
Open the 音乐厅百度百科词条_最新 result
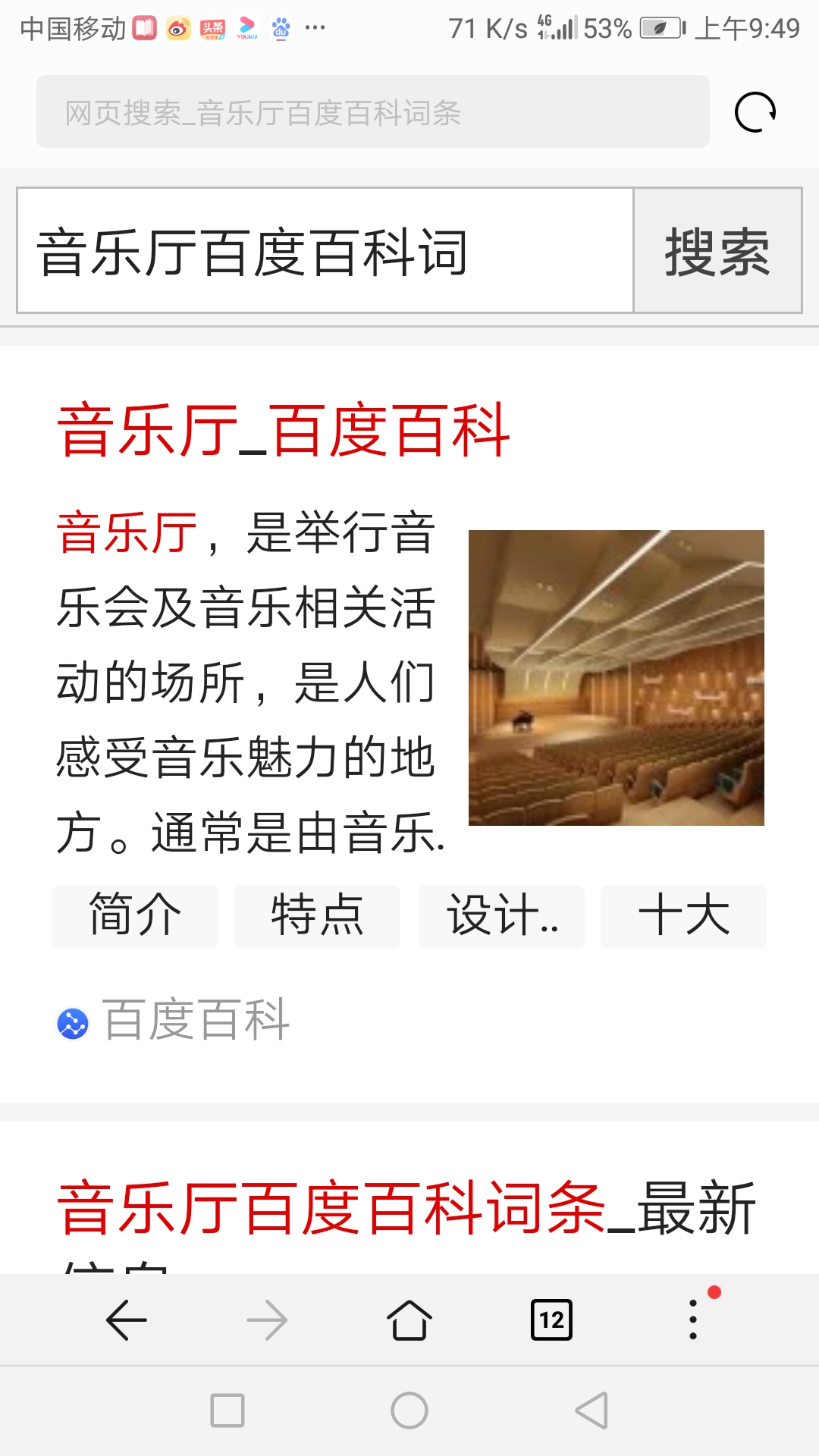click(406, 1209)
